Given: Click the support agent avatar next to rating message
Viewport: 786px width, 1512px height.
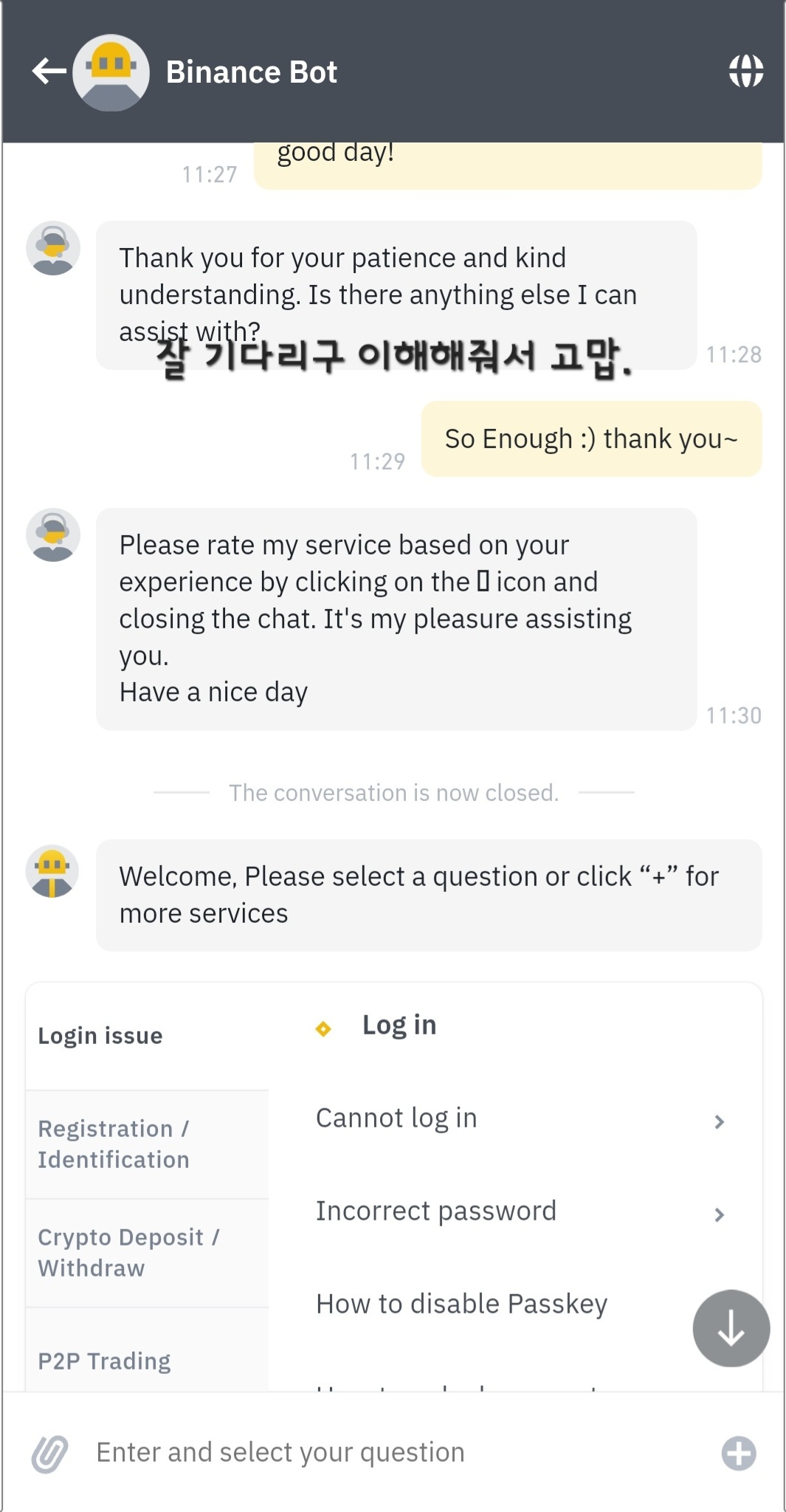Looking at the screenshot, I should 52,535.
